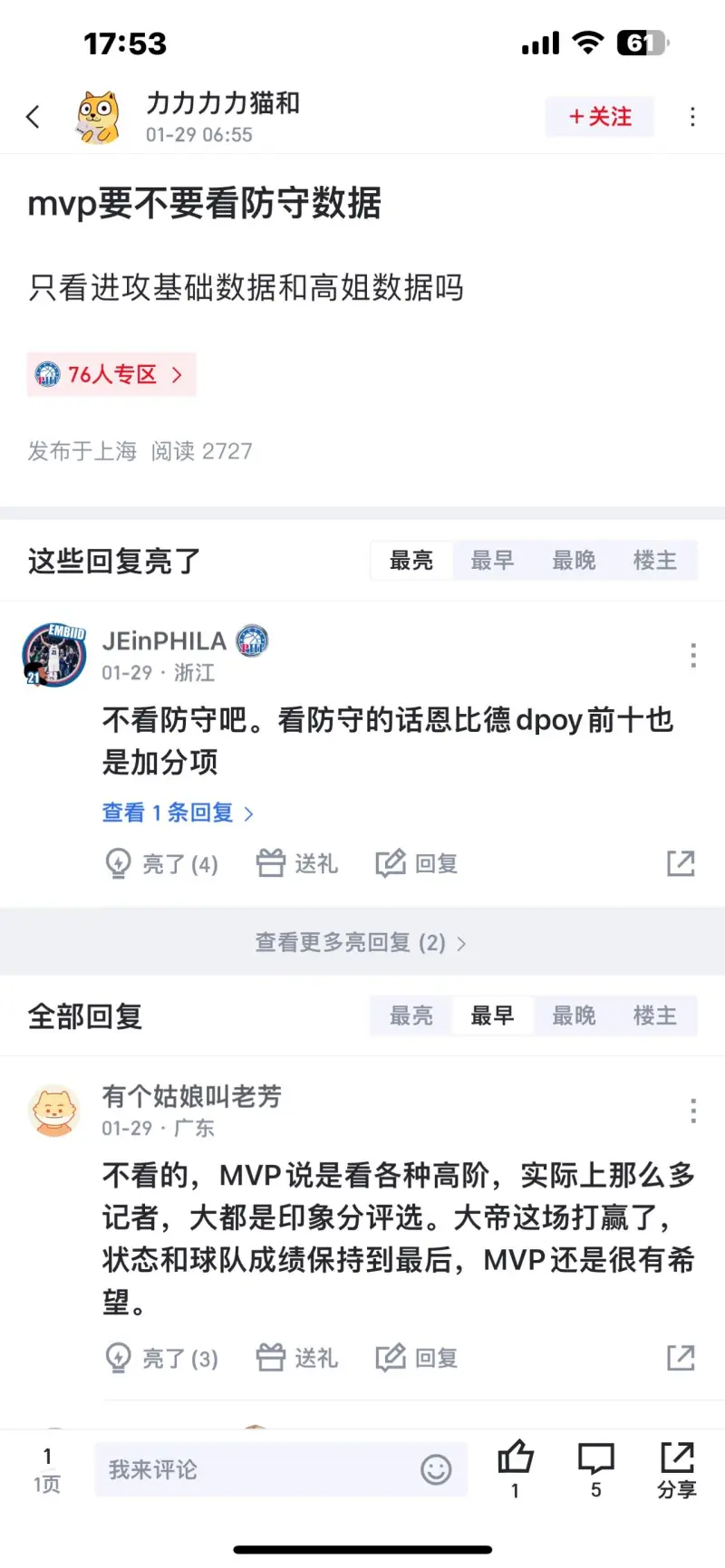Light up 有个姑娘叫老芳's reply via 亮了 (3)
725x1568 pixels.
pyautogui.click(x=163, y=1358)
